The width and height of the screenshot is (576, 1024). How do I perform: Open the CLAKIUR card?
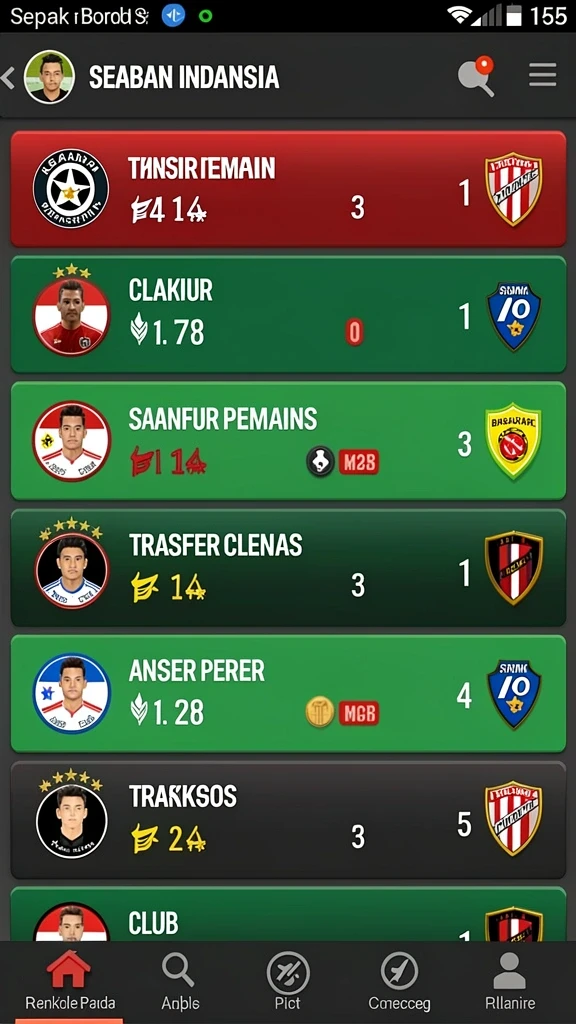pos(288,314)
